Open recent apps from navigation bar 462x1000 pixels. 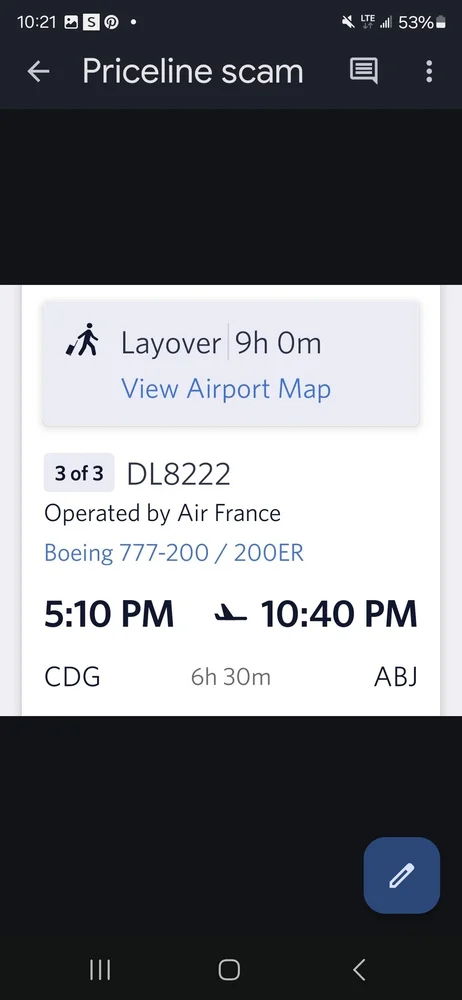pyautogui.click(x=100, y=970)
